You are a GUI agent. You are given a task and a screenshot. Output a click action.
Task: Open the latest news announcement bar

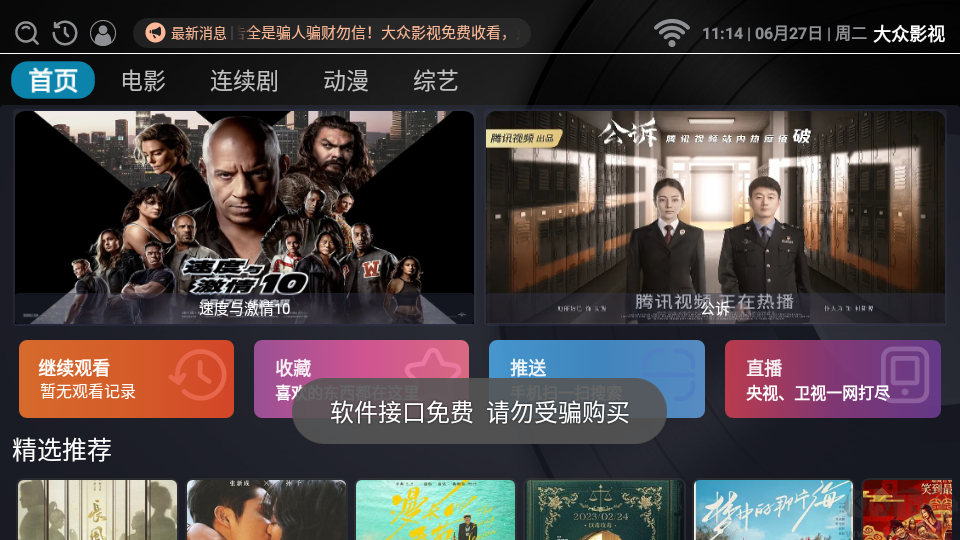click(x=332, y=33)
